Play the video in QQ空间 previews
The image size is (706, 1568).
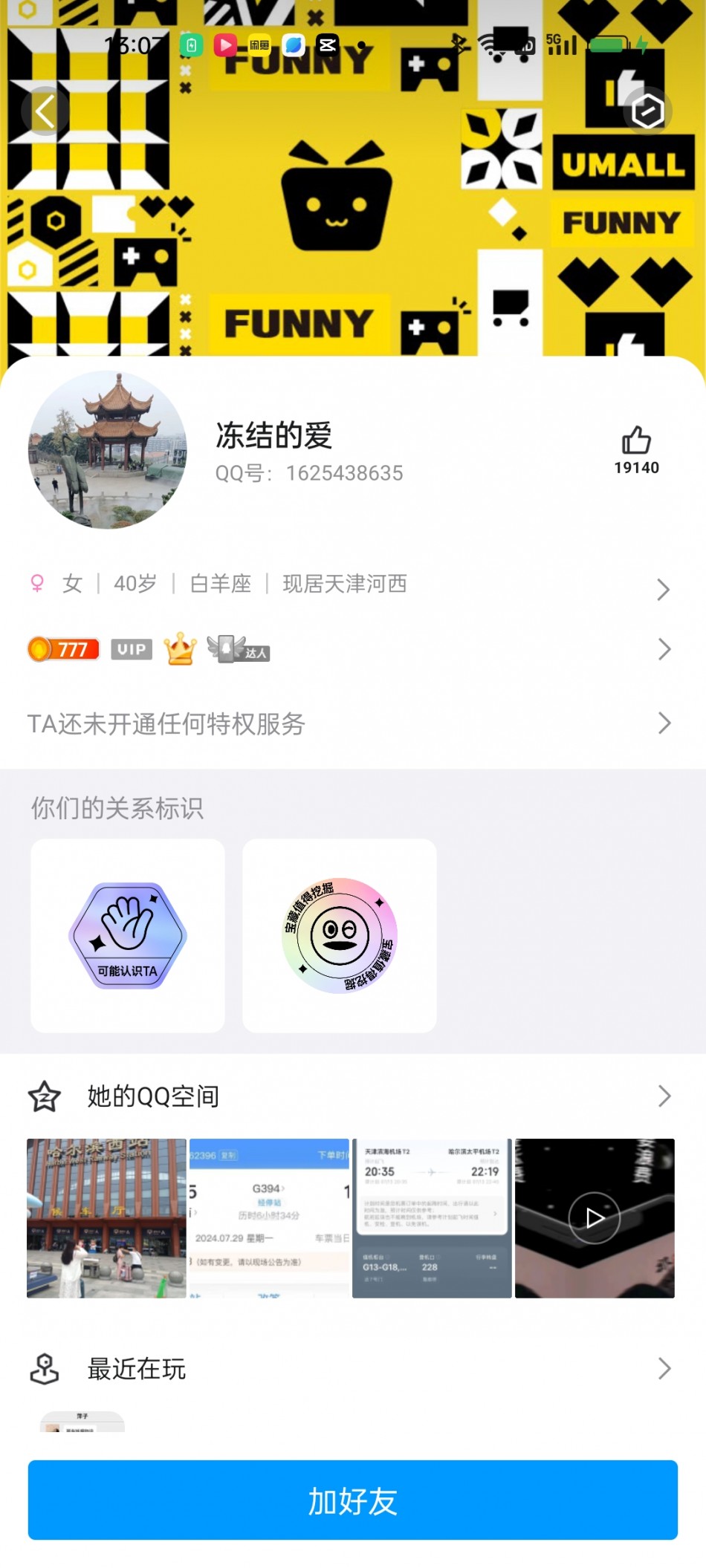pyautogui.click(x=595, y=1218)
